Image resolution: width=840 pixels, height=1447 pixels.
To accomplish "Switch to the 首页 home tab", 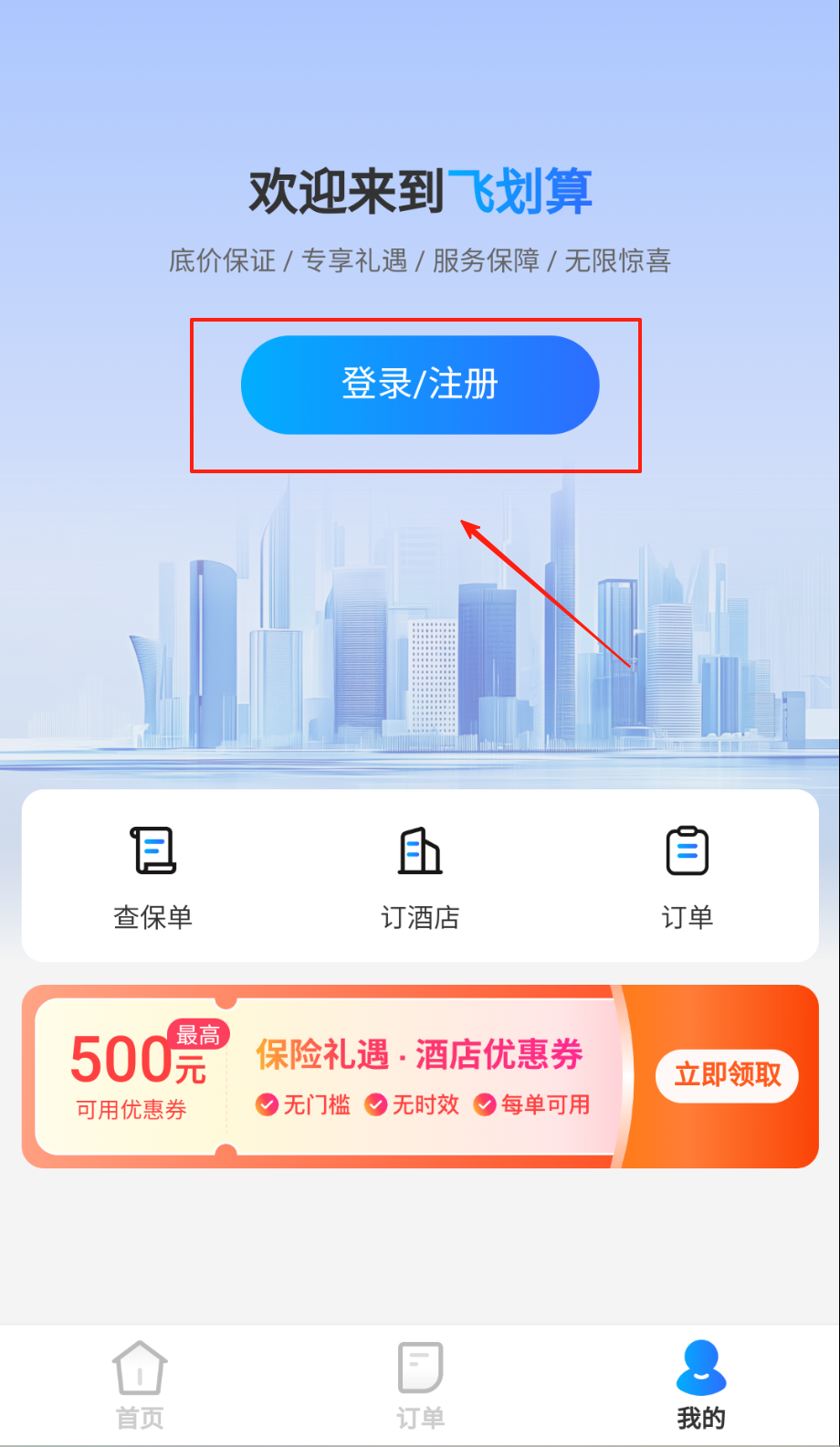I will click(x=140, y=1385).
